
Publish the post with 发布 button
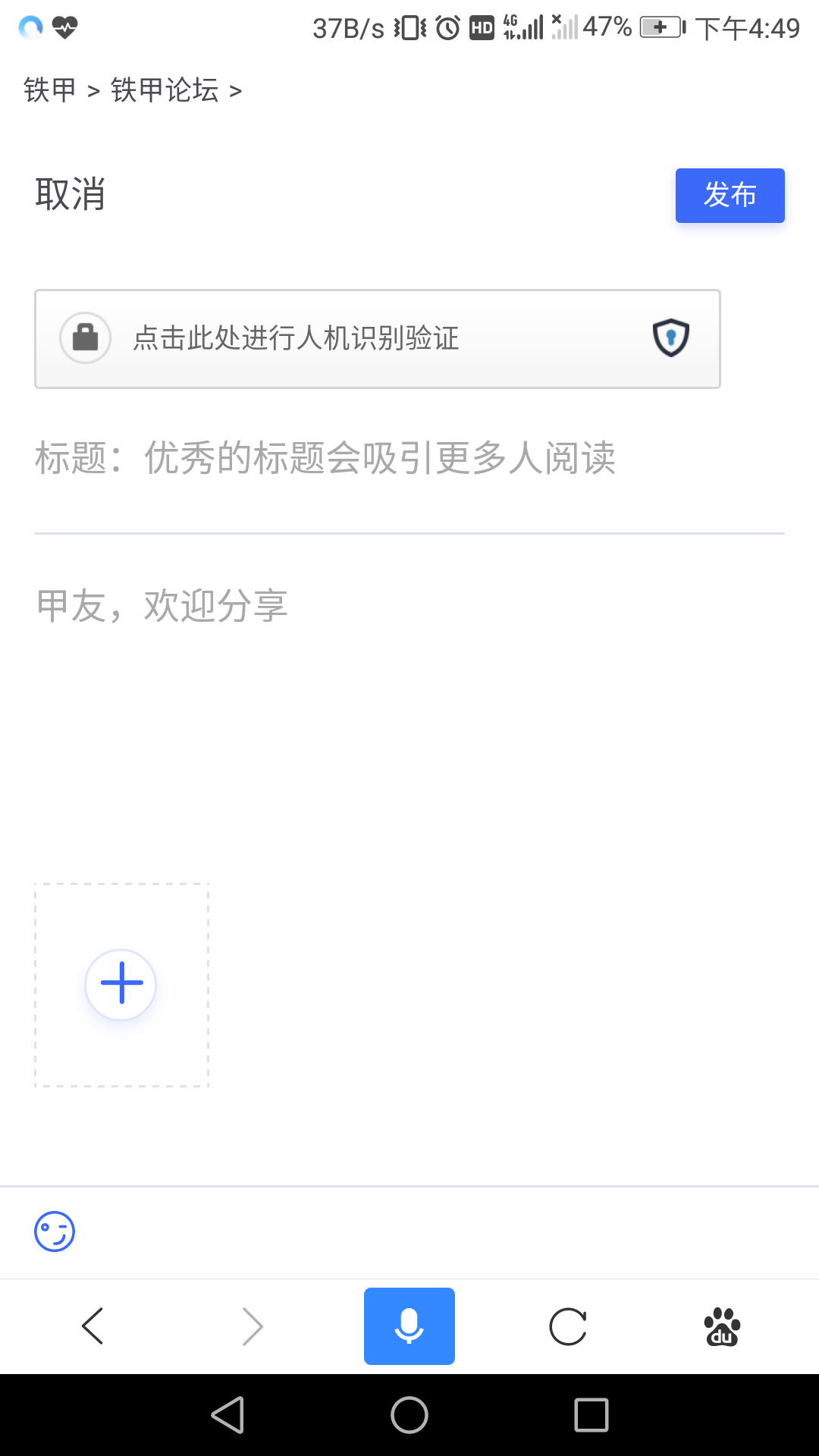coord(730,196)
